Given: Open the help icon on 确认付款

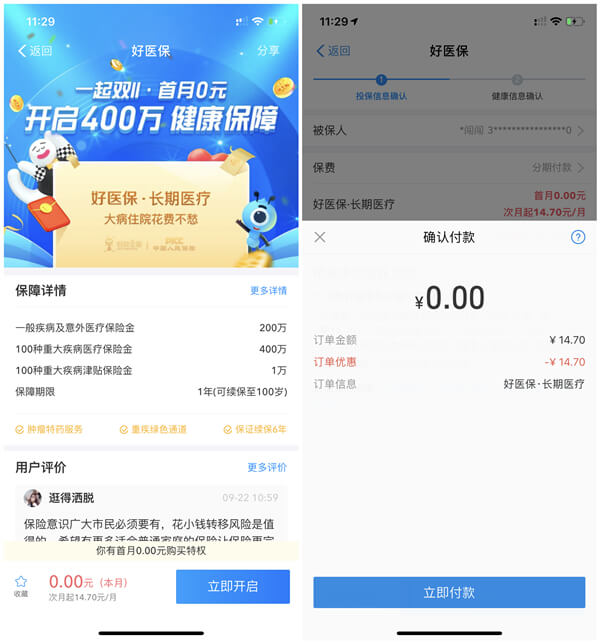Looking at the screenshot, I should click(x=577, y=237).
